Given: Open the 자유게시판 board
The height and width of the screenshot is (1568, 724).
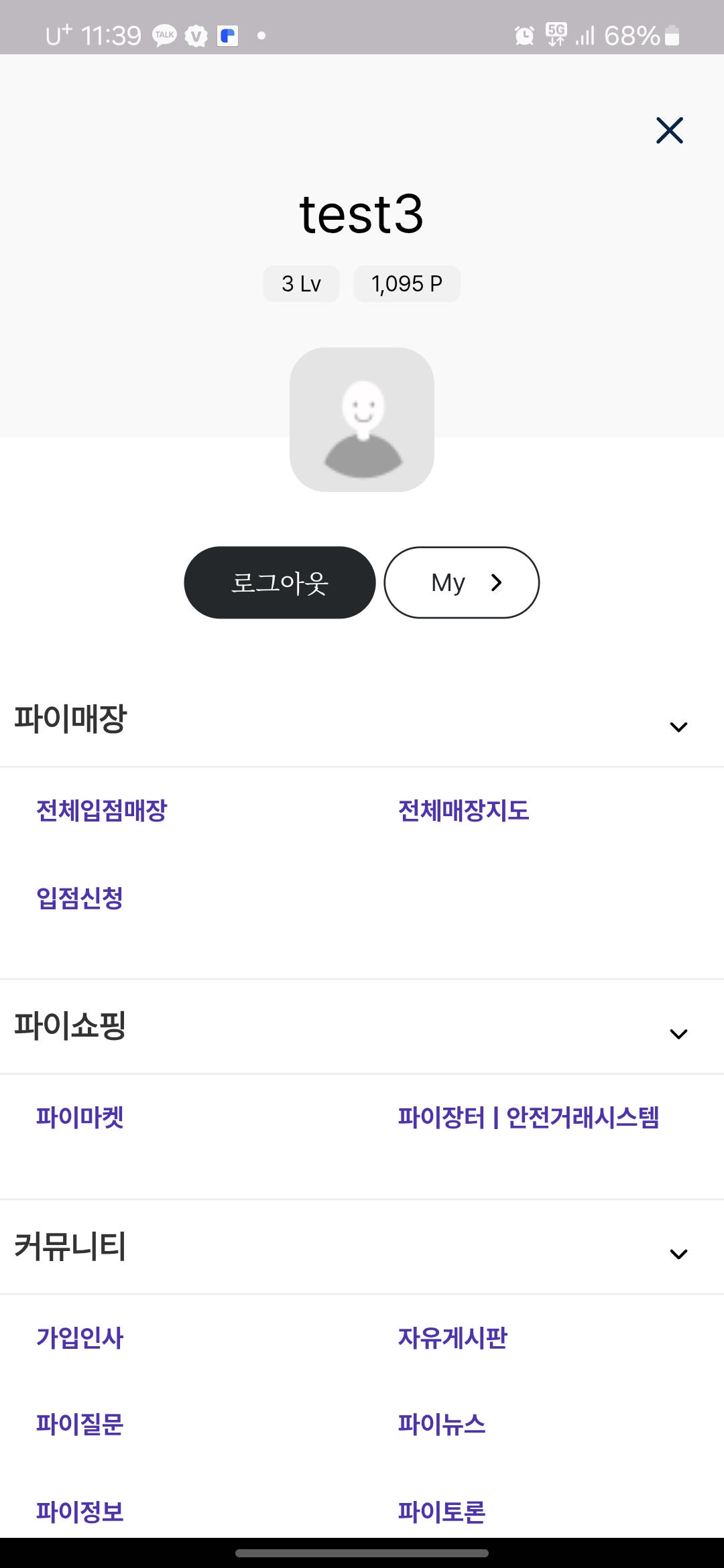Looking at the screenshot, I should tap(452, 1337).
